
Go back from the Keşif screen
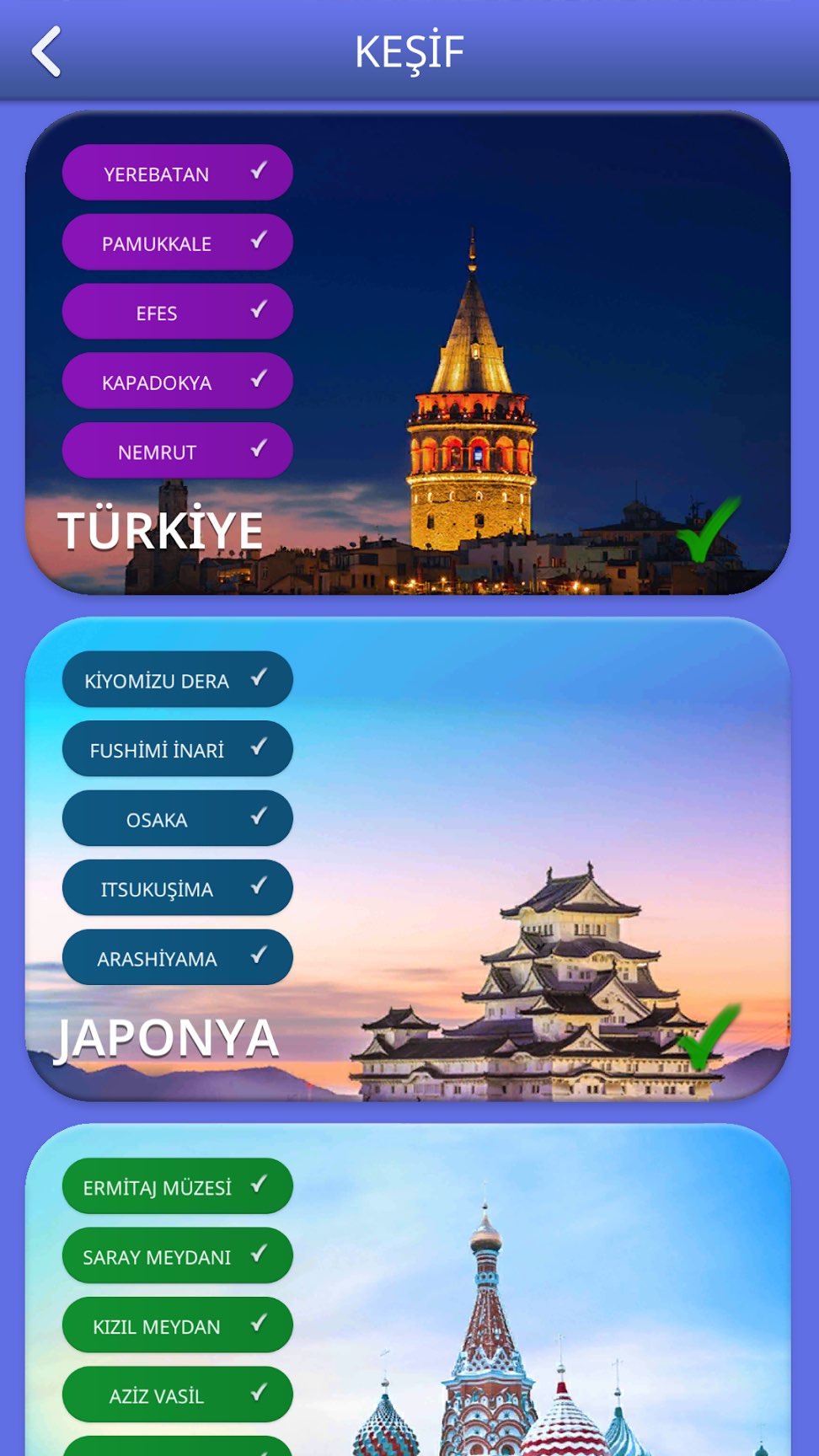pos(46,51)
